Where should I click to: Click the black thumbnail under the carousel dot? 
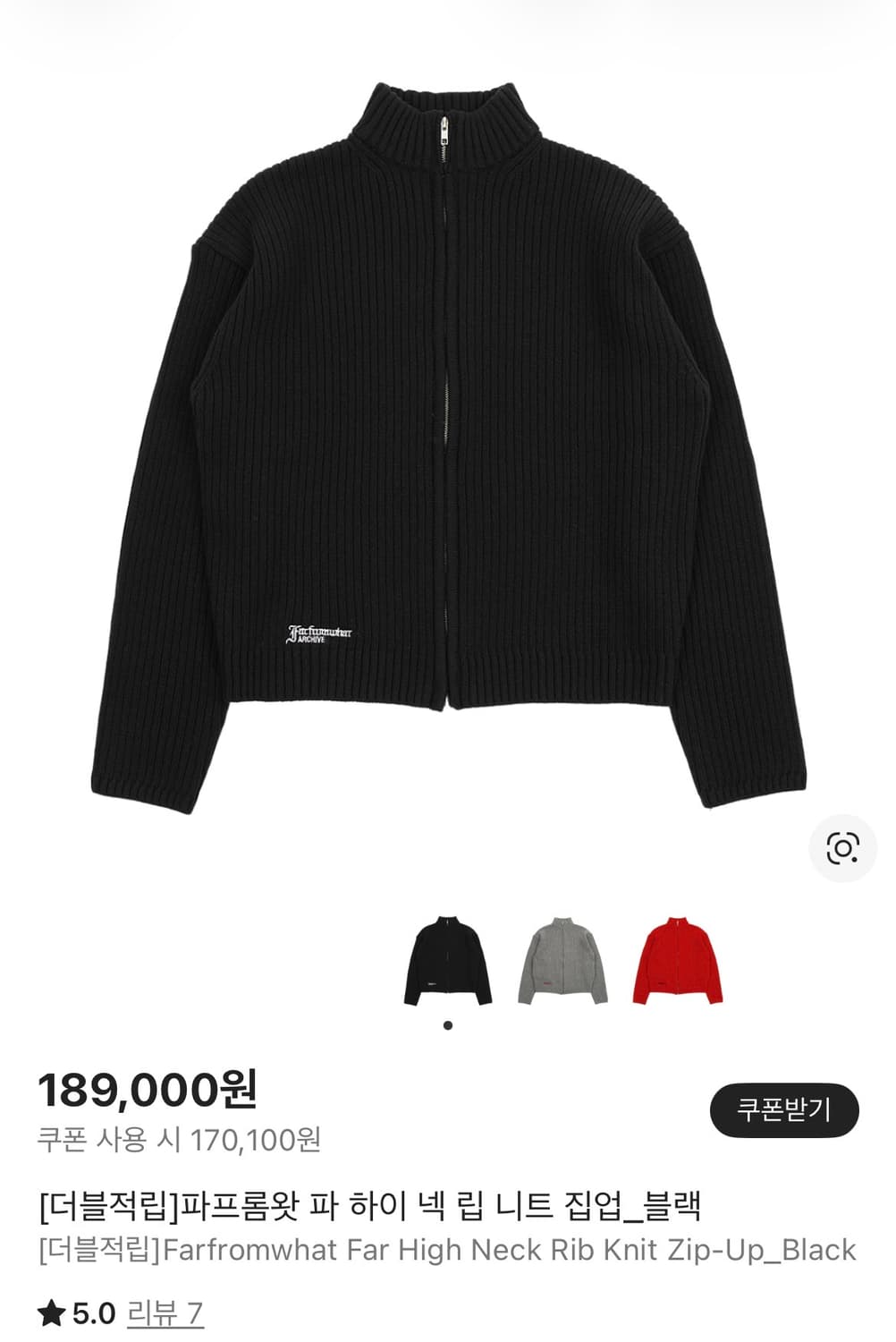tap(447, 957)
